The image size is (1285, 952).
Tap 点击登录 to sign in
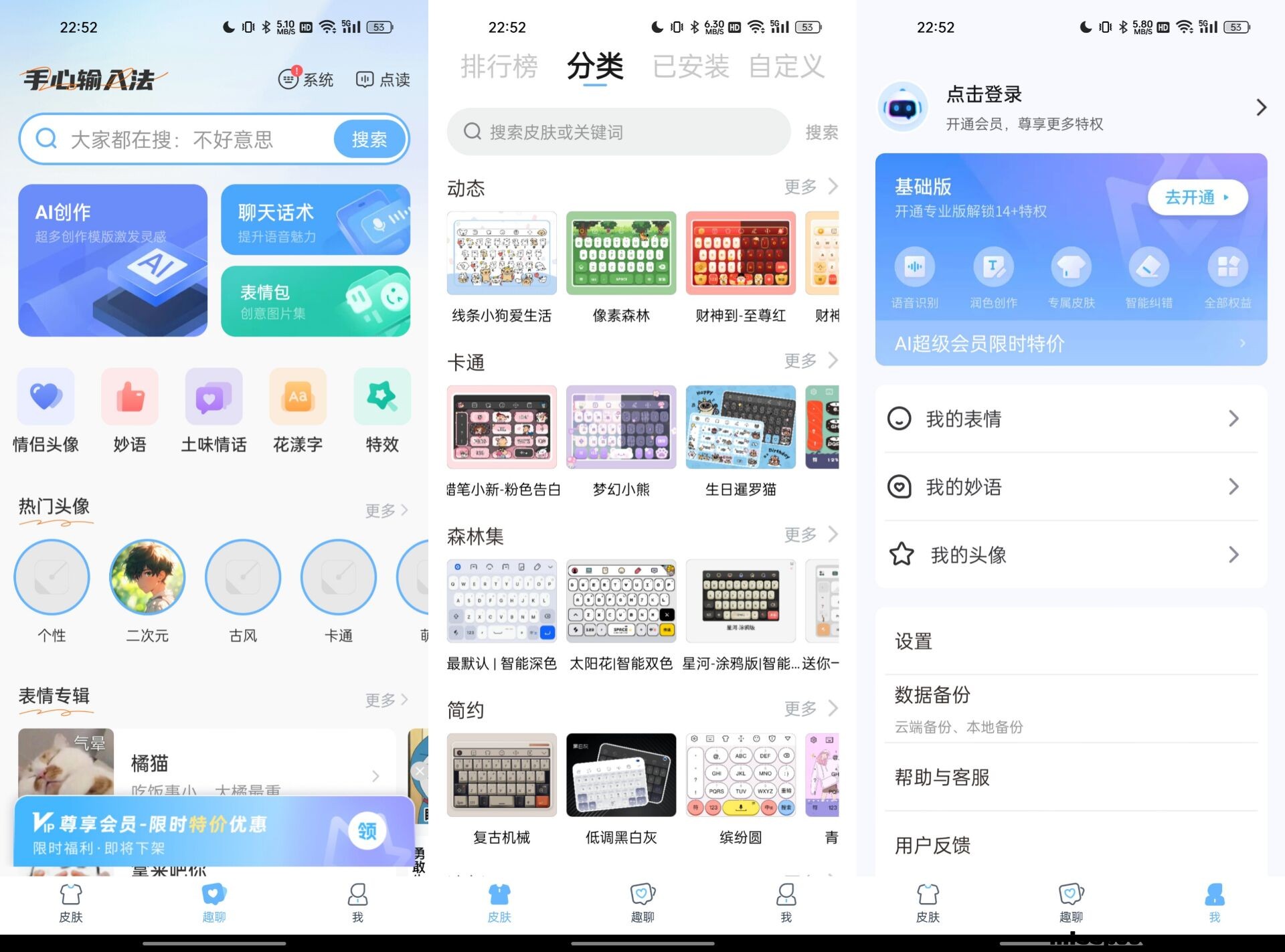984,94
